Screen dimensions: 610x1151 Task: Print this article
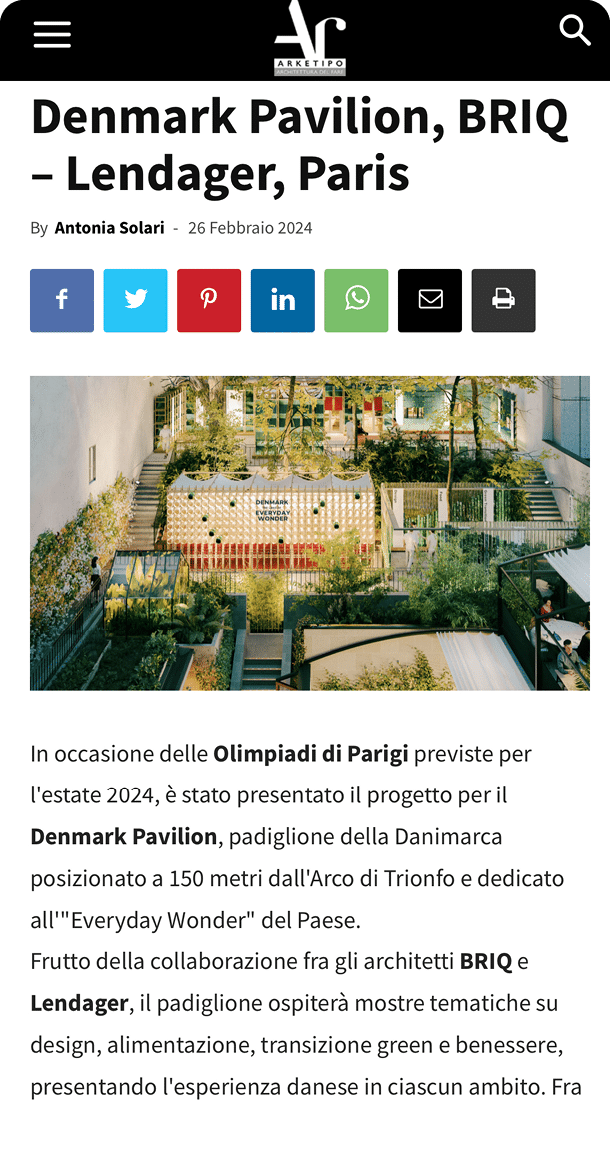[x=503, y=300]
